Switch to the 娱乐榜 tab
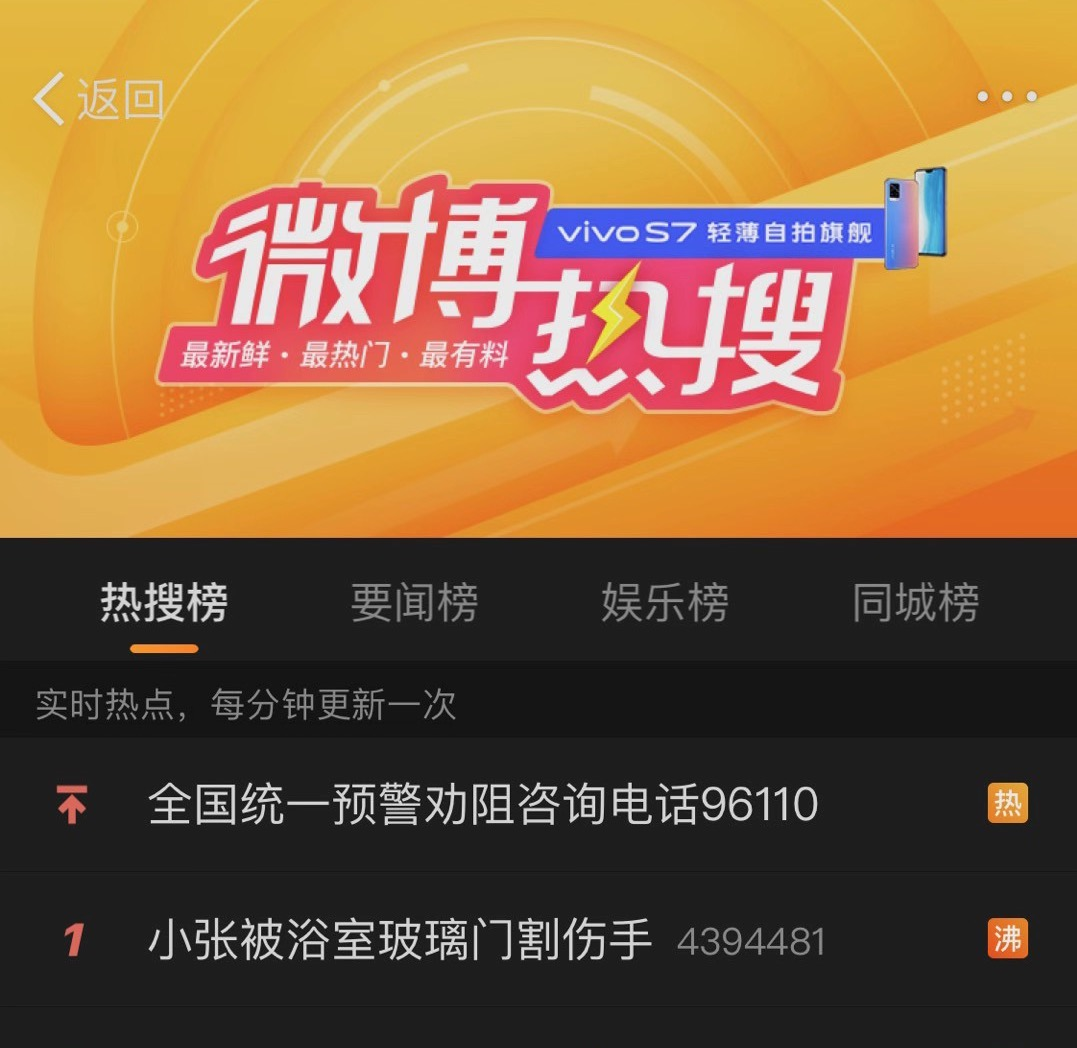 pyautogui.click(x=664, y=603)
